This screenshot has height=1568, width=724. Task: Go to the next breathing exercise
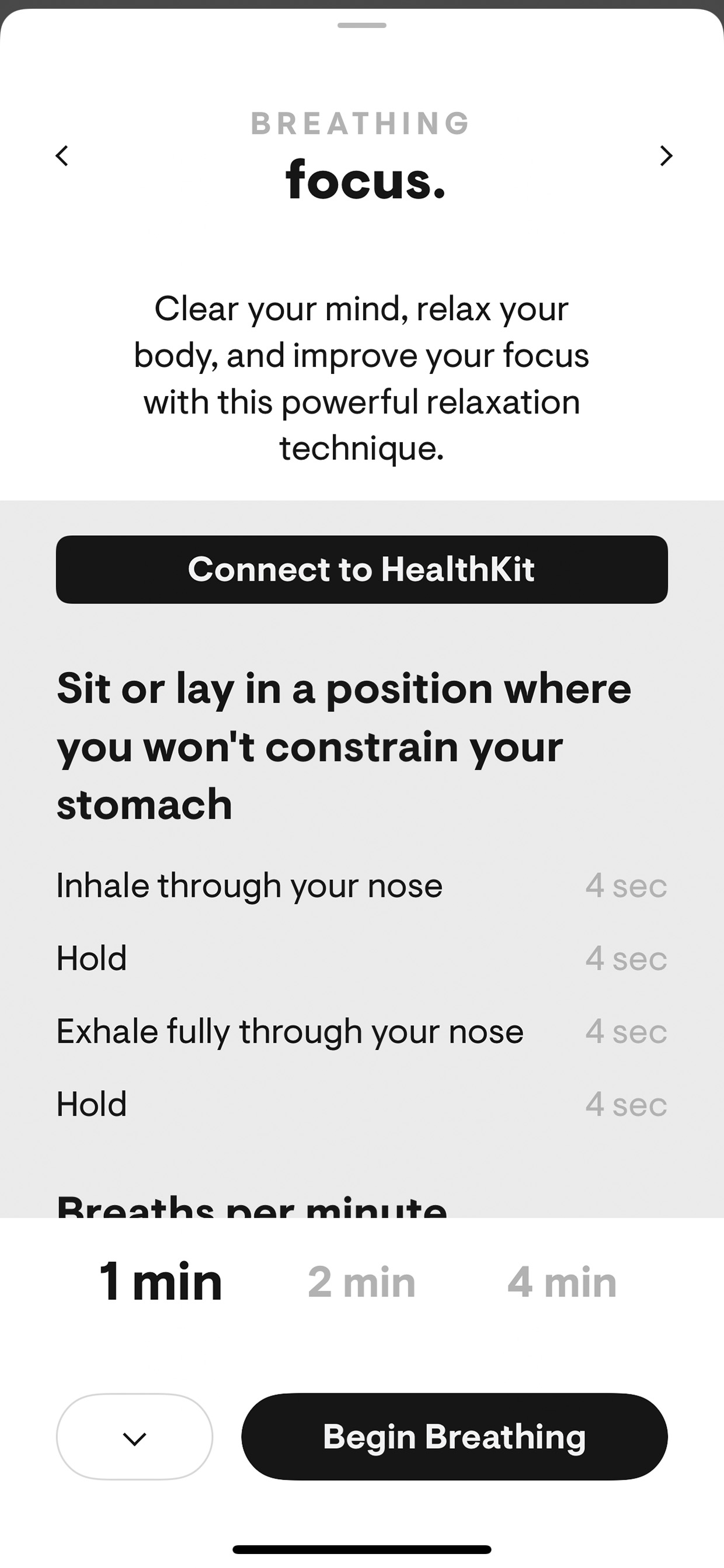666,156
